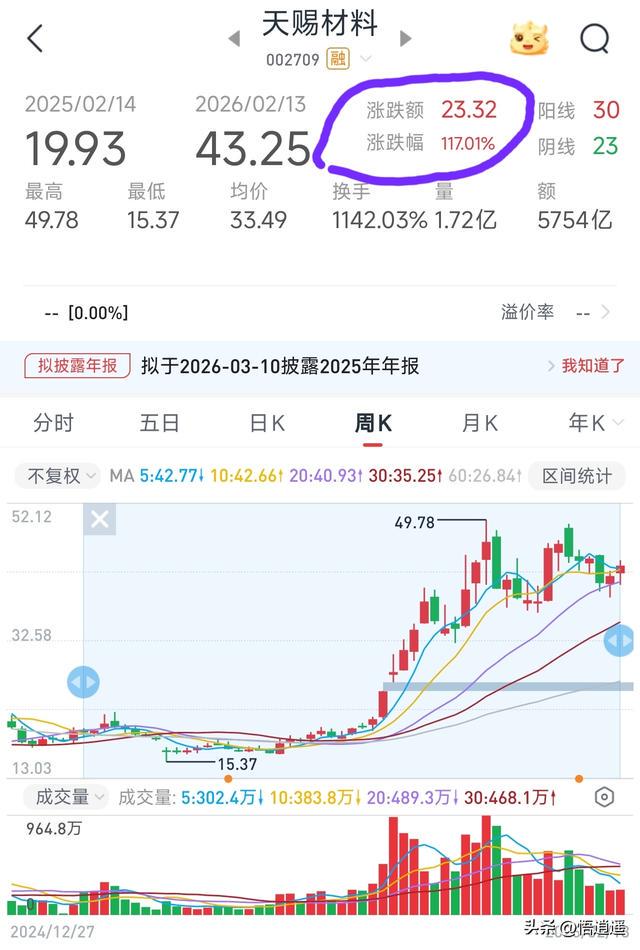Screen dimensions: 640x950
Task: Tap the cartoon mascot assistant icon
Action: click(530, 39)
